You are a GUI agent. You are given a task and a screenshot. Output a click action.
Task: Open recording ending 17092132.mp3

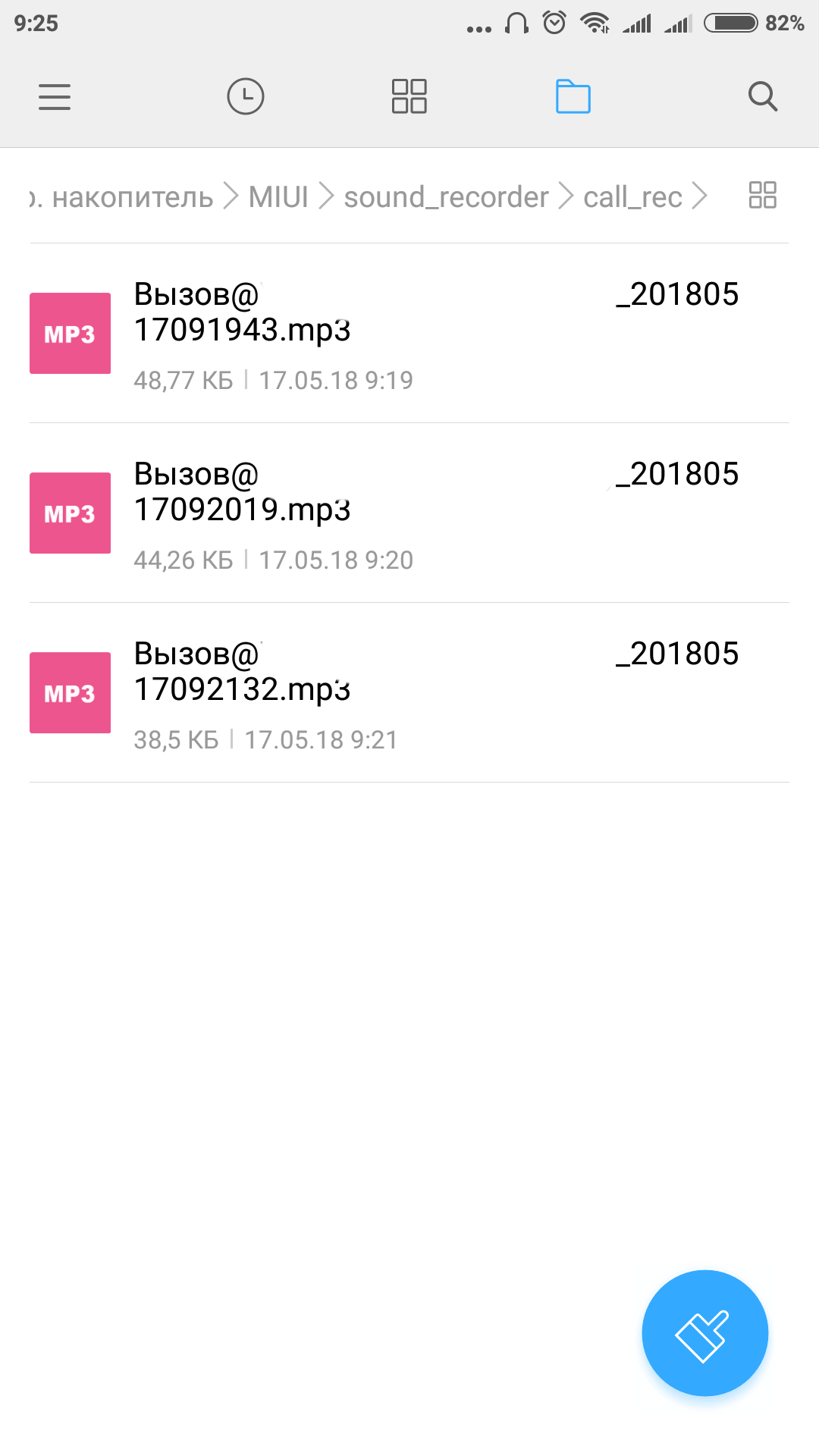click(x=409, y=693)
